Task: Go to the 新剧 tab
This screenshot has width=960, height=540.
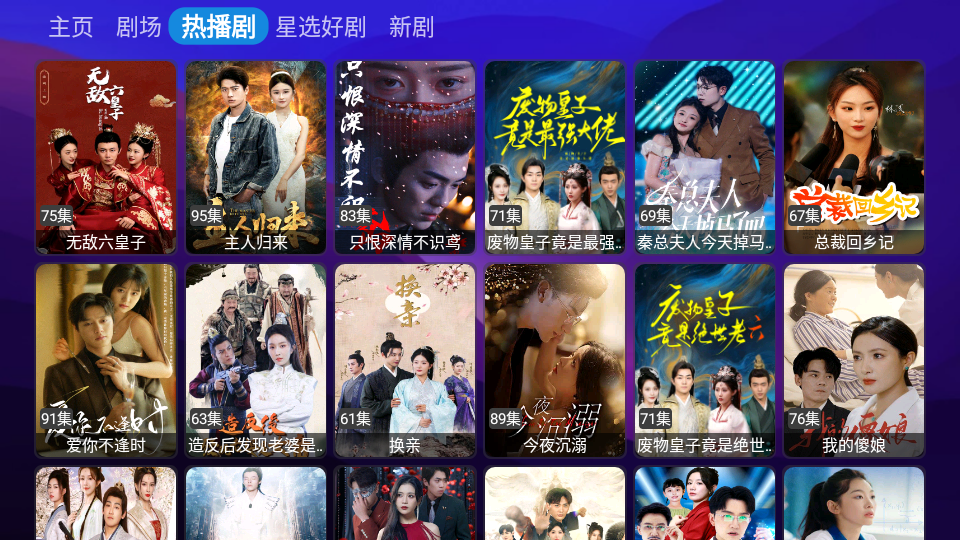Action: (411, 27)
